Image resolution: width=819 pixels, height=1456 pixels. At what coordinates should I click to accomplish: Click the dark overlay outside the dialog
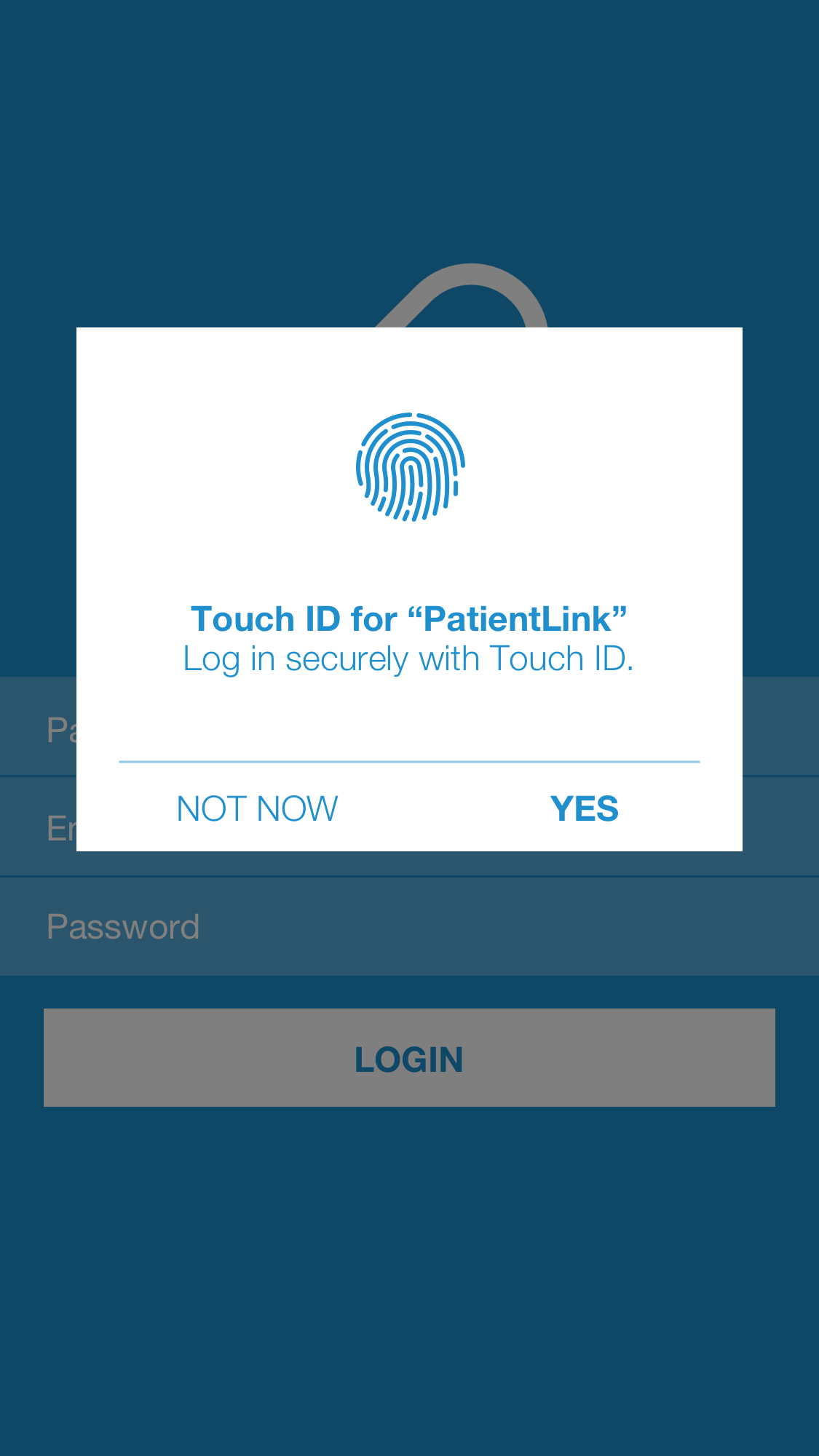click(409, 1310)
